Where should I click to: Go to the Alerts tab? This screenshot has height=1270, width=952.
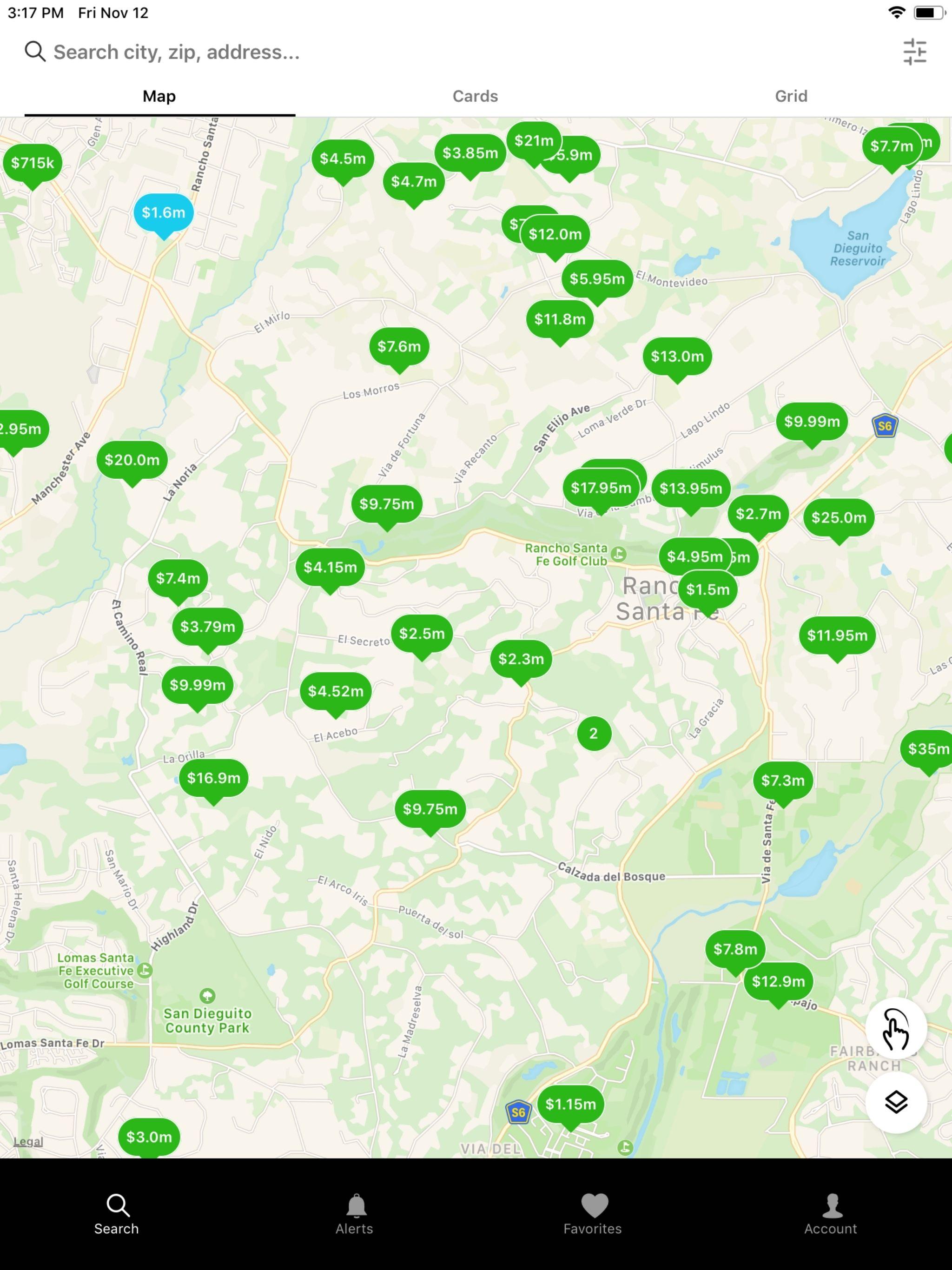click(x=355, y=1214)
